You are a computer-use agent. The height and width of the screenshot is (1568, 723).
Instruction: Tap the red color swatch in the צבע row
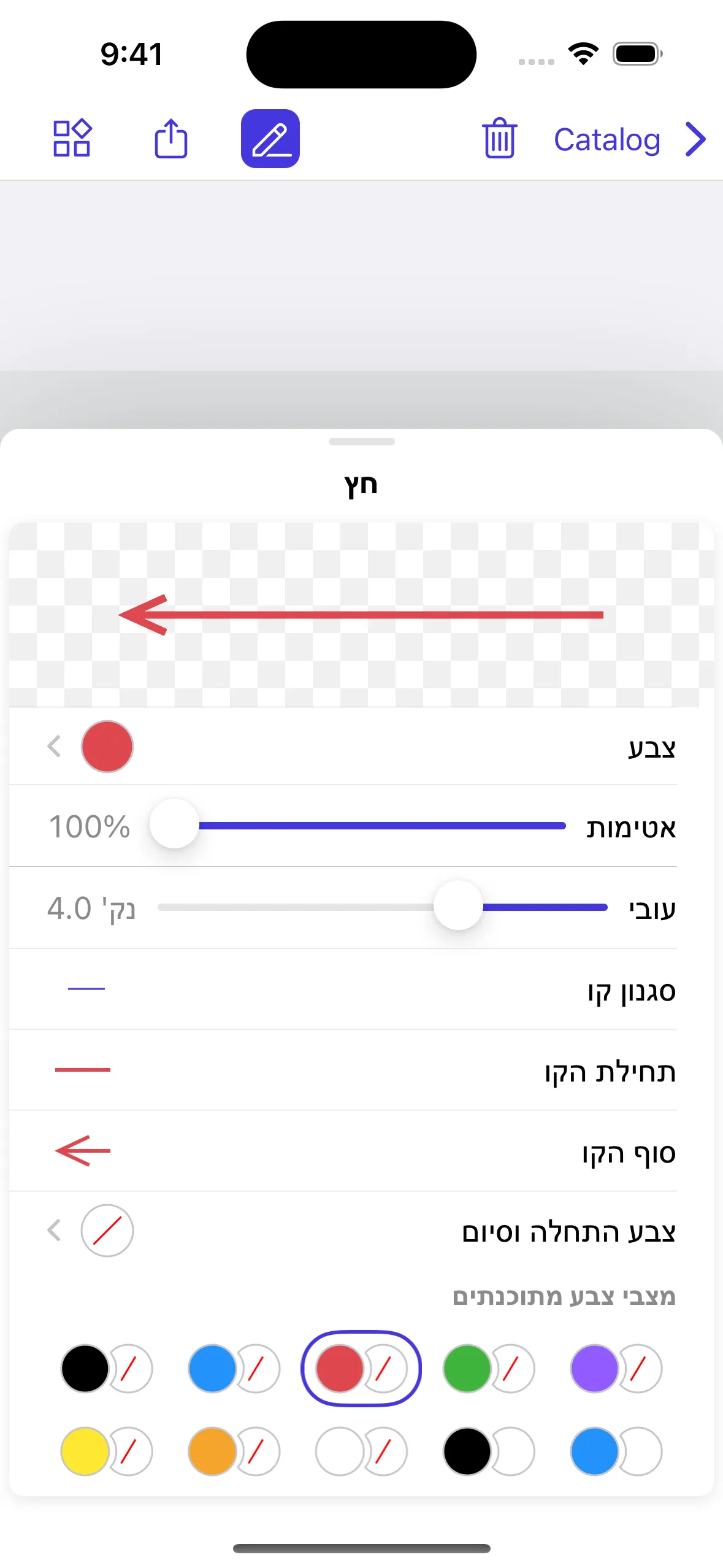click(107, 747)
